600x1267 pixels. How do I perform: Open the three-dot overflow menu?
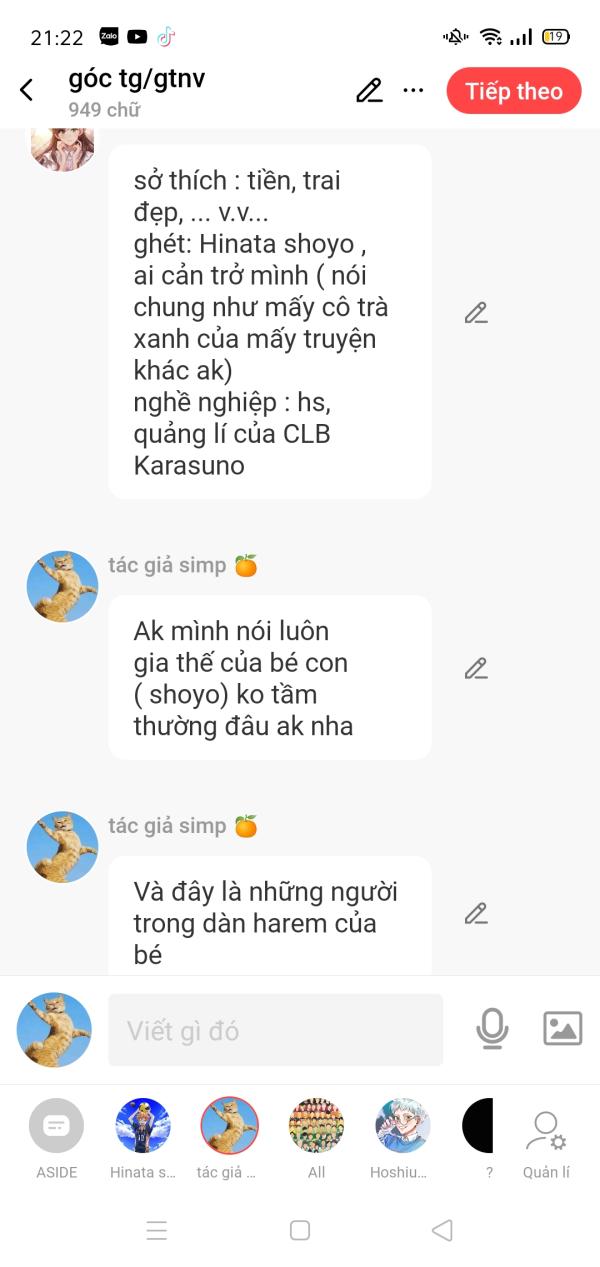click(x=413, y=90)
